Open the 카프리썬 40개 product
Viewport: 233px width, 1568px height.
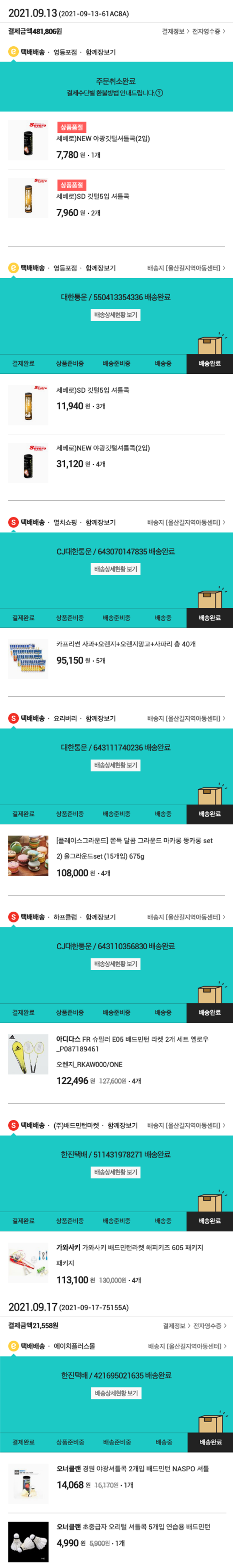pos(126,644)
